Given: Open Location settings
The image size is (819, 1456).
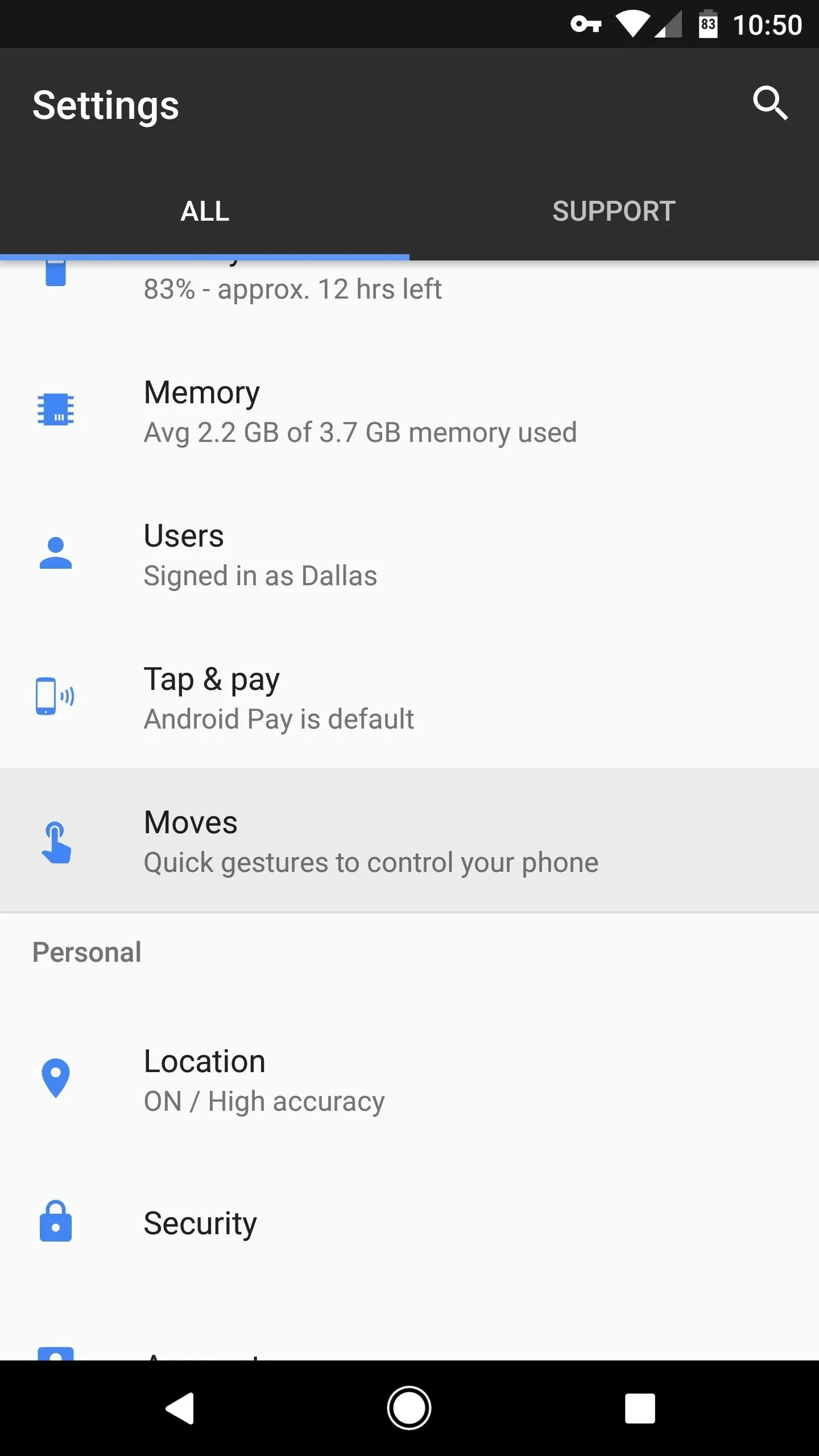Looking at the screenshot, I should pyautogui.click(x=409, y=1079).
